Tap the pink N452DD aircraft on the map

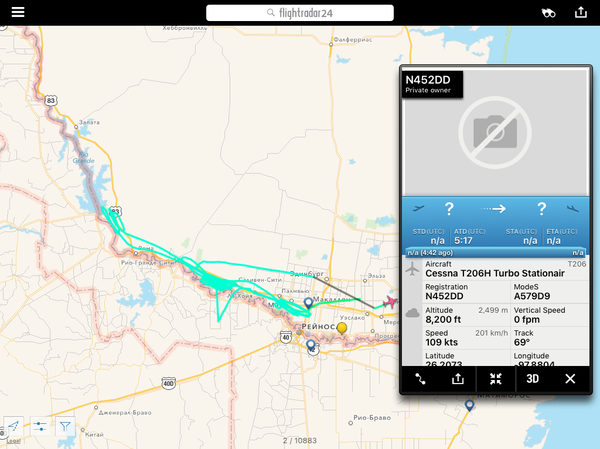(389, 302)
